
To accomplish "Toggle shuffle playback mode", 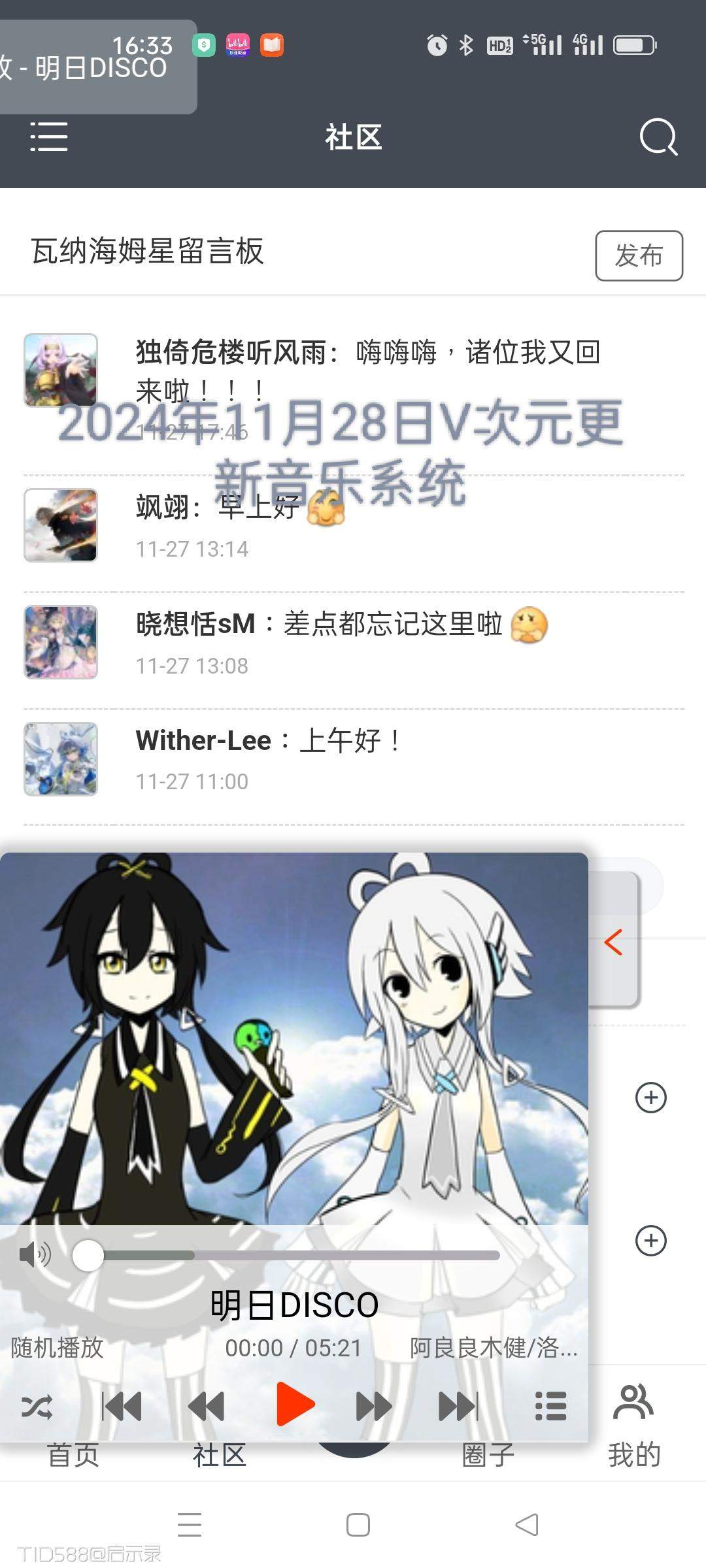I will click(x=37, y=1407).
